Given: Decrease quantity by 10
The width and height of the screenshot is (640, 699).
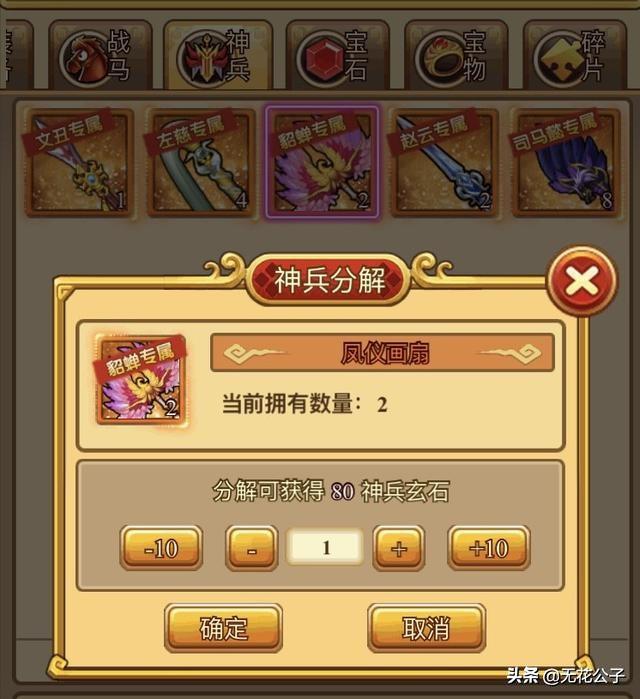Looking at the screenshot, I should [161, 548].
